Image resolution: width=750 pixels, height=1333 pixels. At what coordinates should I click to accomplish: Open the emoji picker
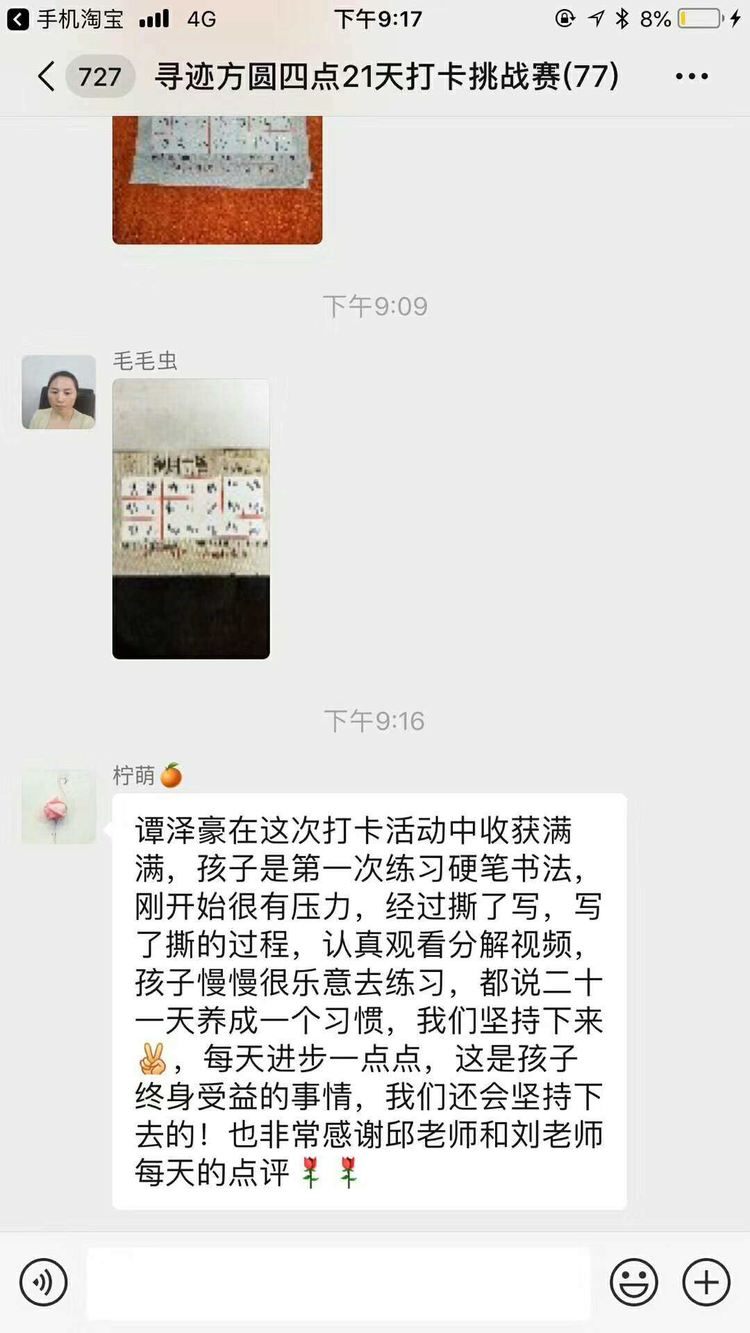[634, 1281]
